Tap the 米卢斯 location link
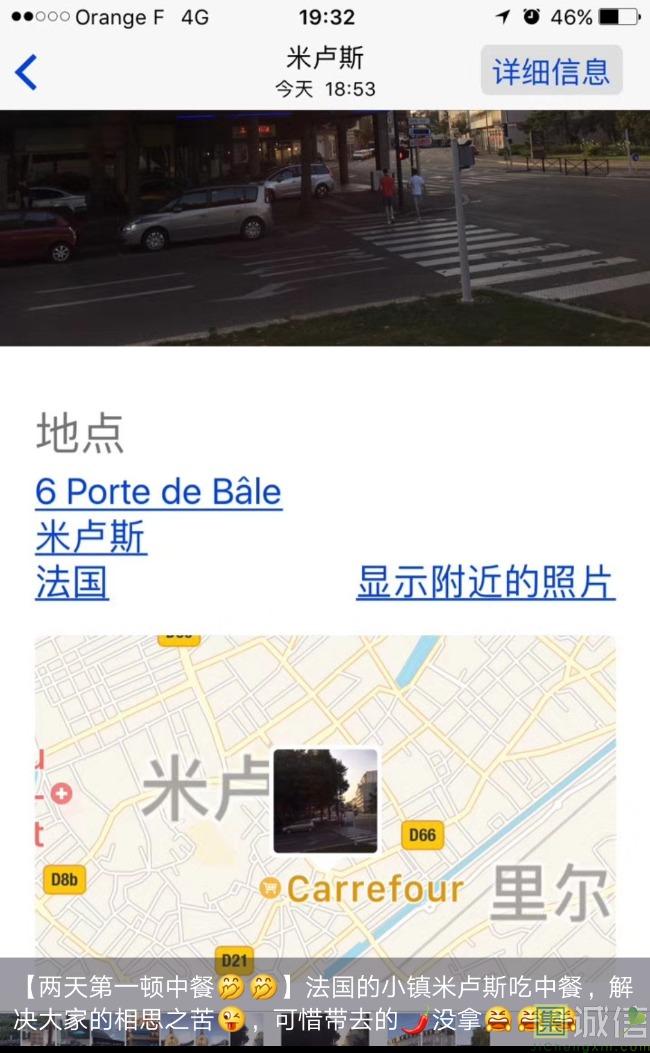This screenshot has width=650, height=1053. pyautogui.click(x=91, y=538)
